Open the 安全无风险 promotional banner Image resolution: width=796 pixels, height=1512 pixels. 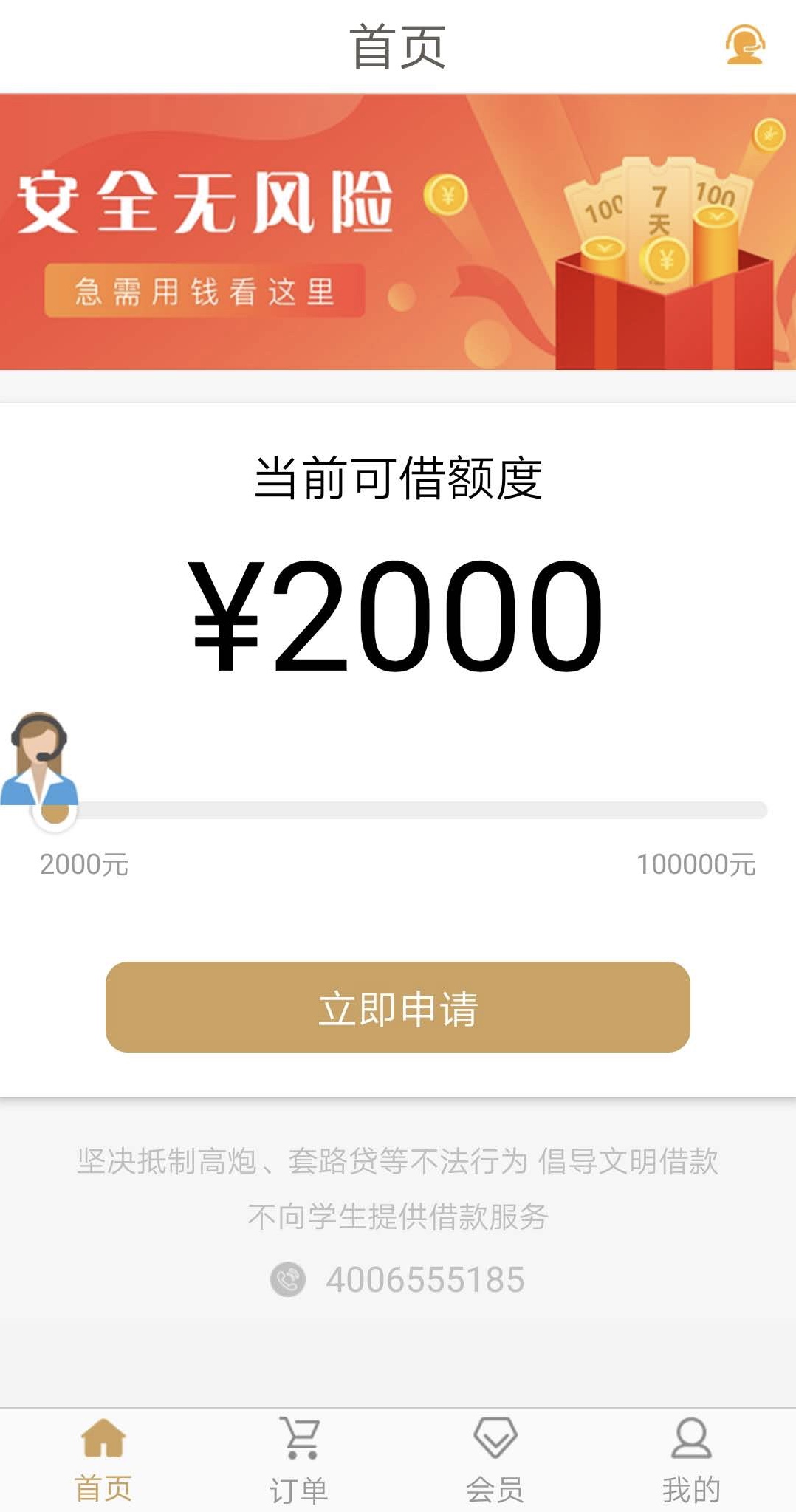point(398,231)
